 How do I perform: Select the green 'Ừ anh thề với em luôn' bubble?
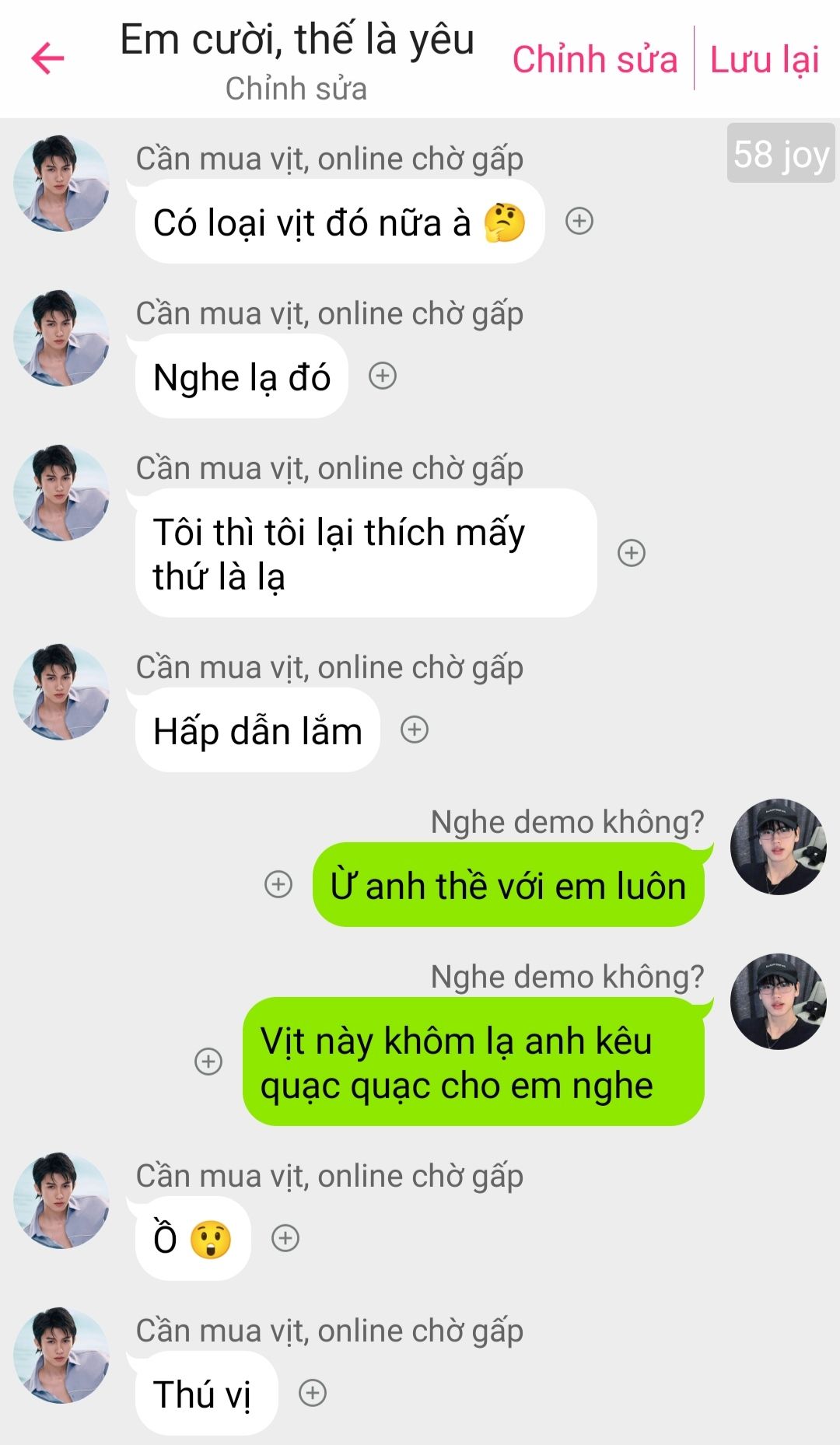click(x=509, y=885)
